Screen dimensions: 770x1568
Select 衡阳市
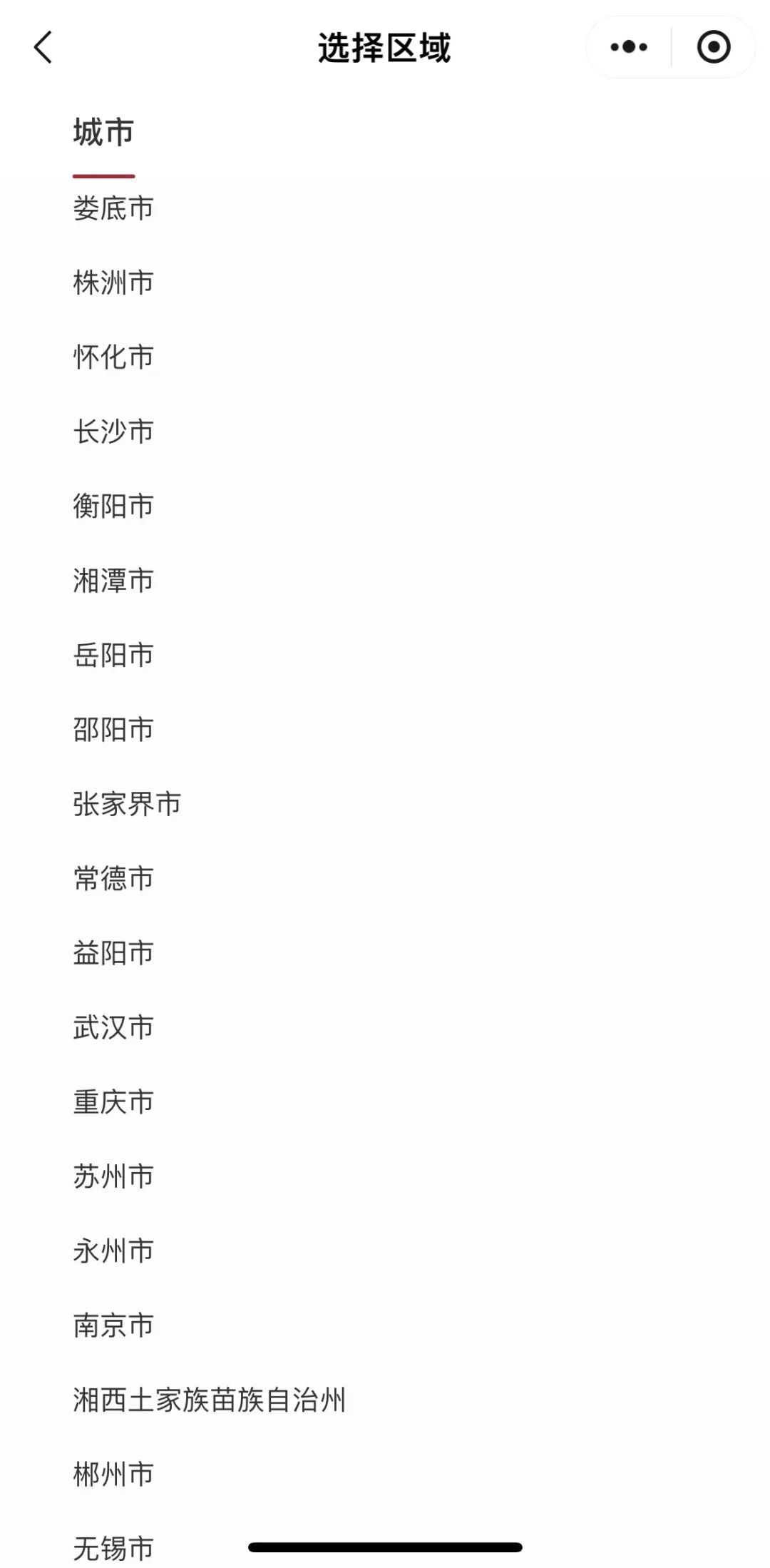[x=113, y=506]
